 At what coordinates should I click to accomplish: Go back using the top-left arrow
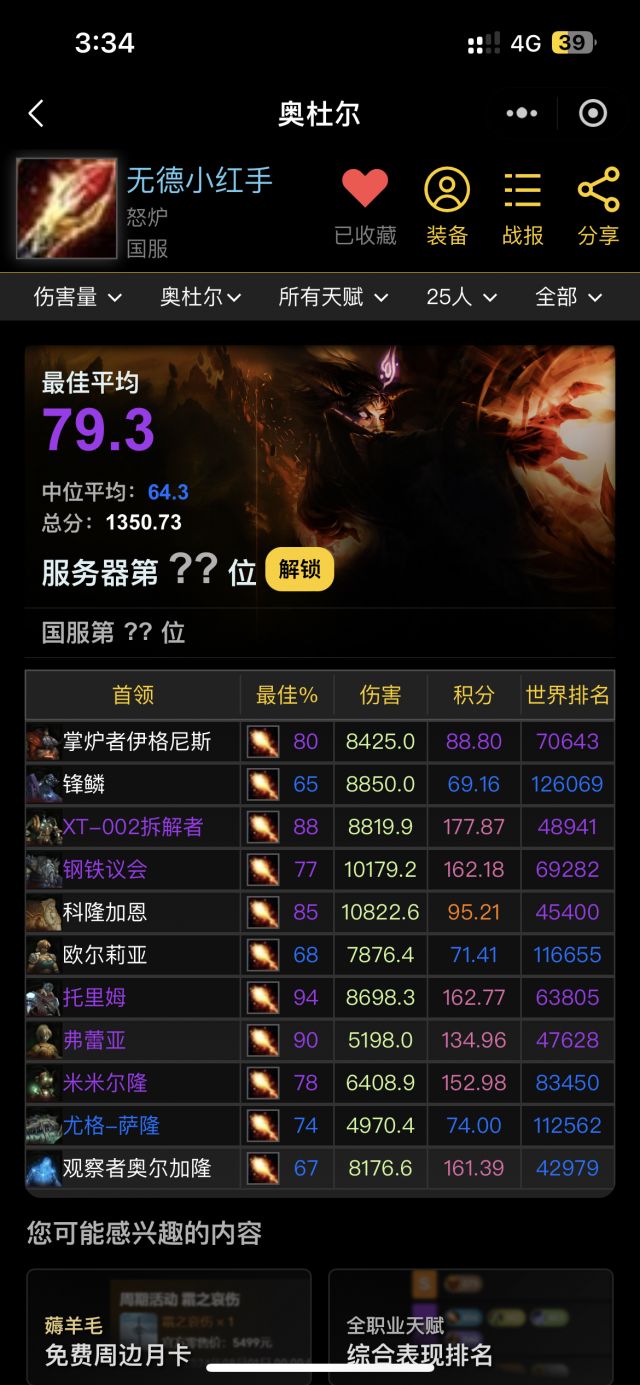tap(36, 114)
